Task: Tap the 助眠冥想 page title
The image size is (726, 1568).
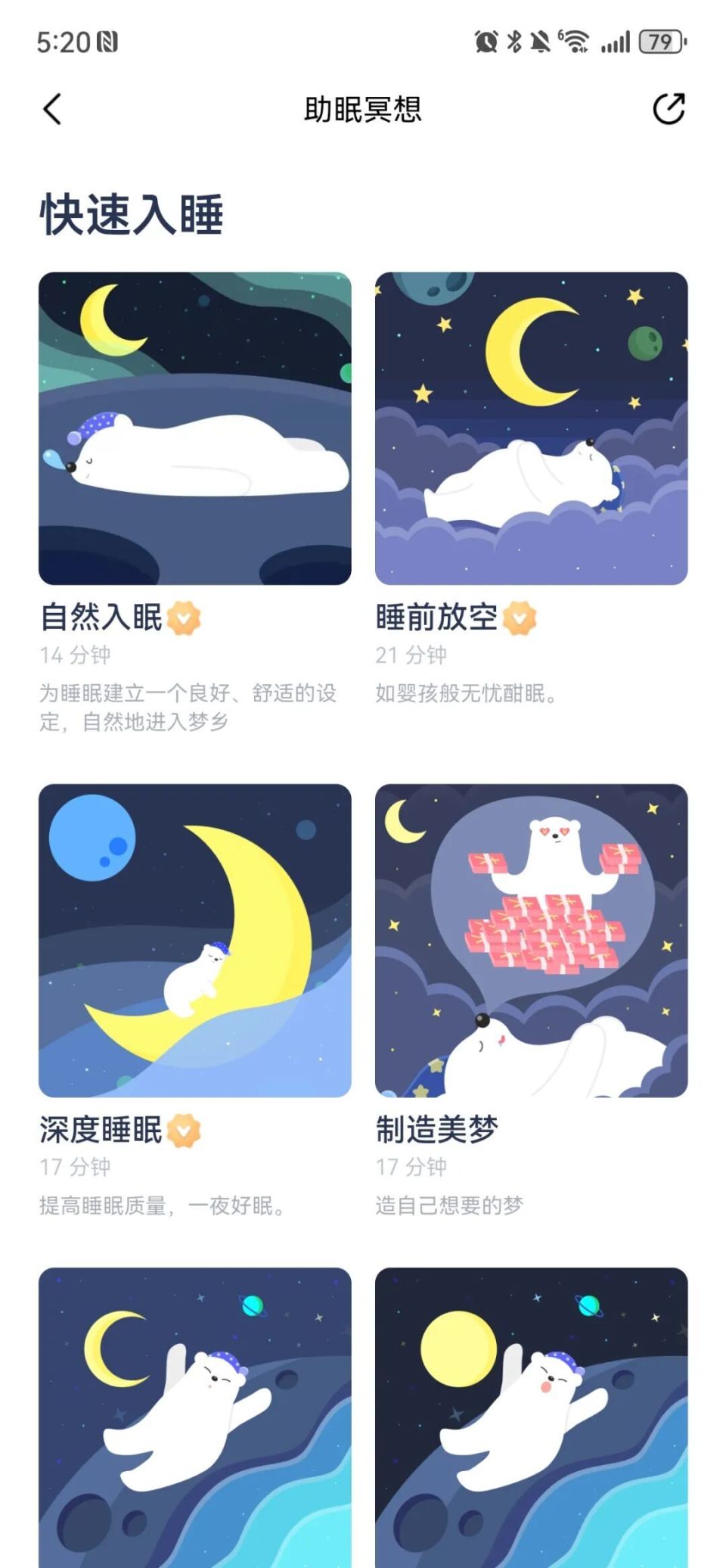Action: 361,109
